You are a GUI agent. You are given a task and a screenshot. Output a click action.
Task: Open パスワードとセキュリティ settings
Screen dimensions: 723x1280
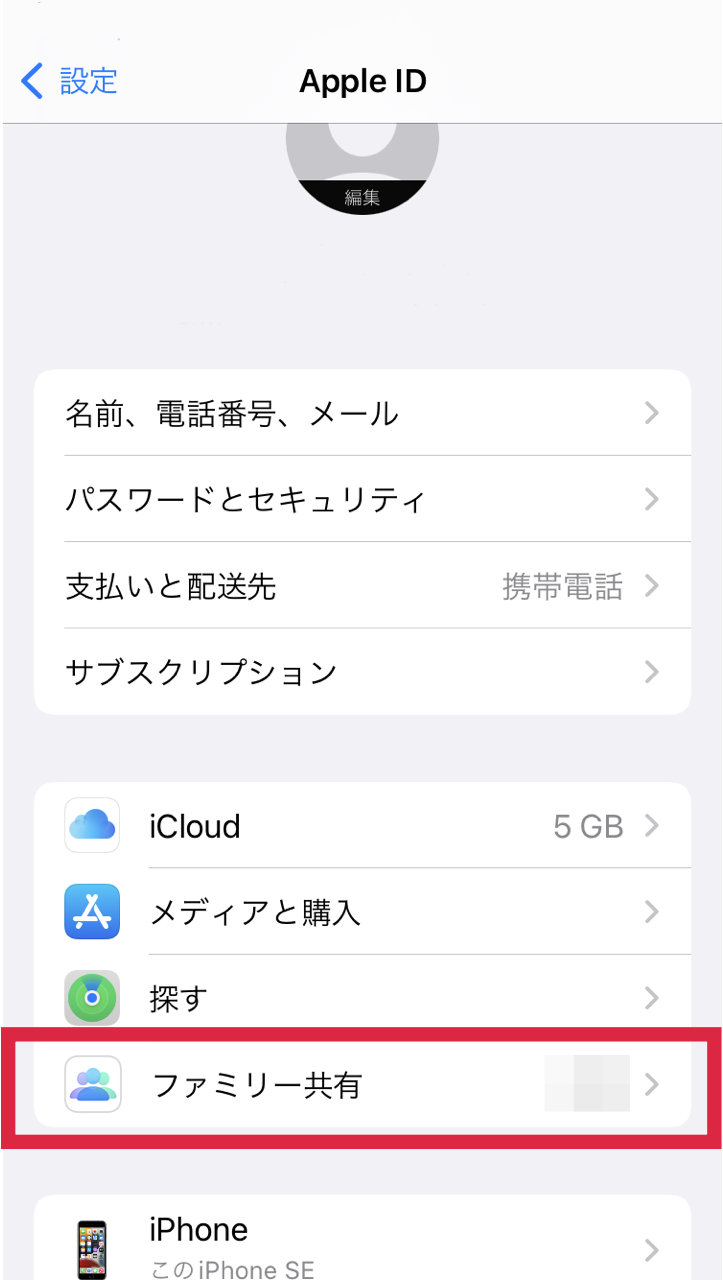pyautogui.click(x=362, y=499)
